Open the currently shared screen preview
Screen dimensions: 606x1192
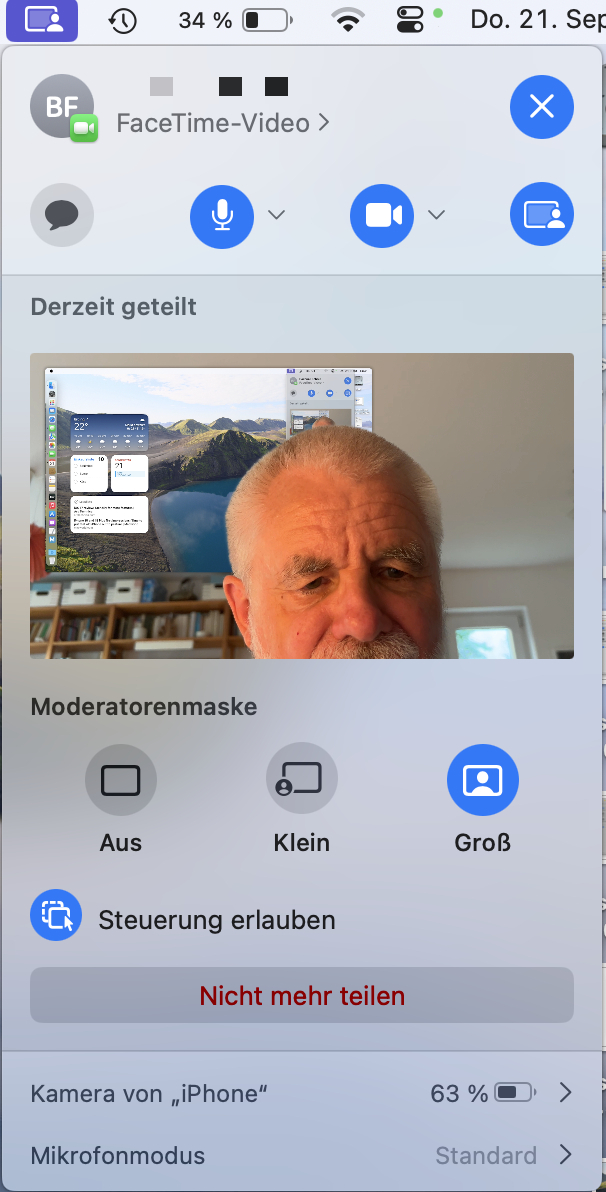click(302, 505)
